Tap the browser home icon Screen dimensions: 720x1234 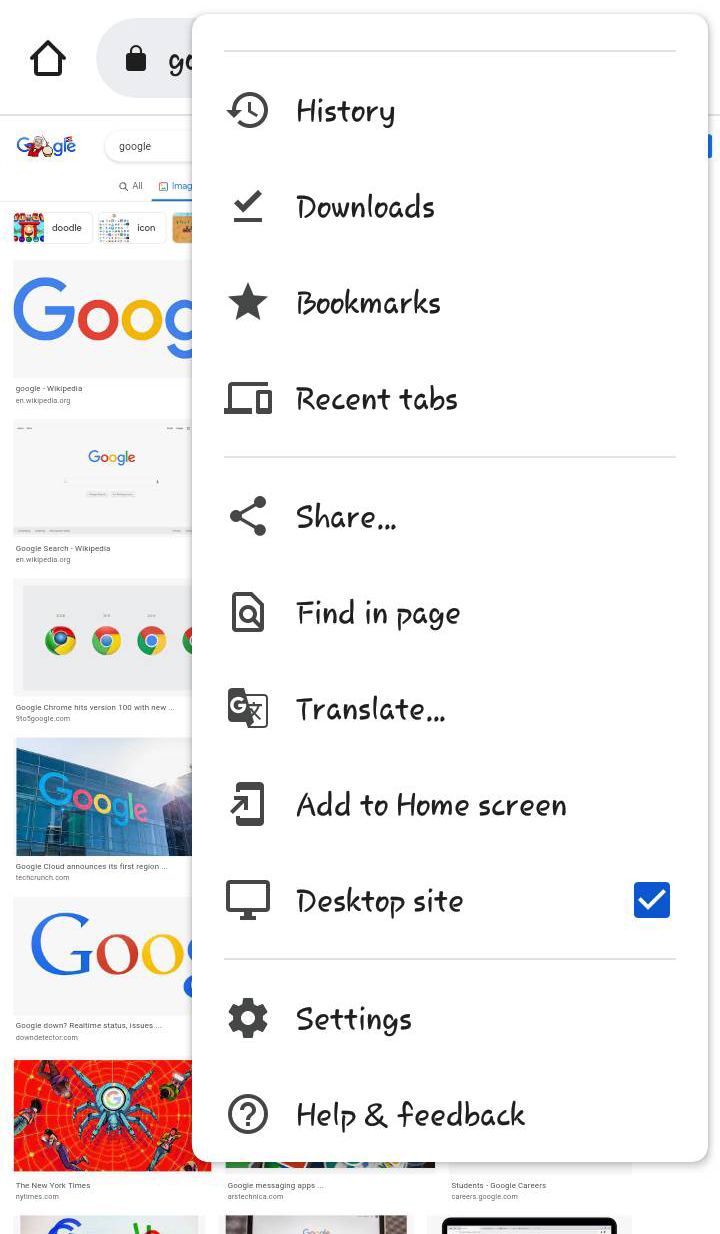(48, 59)
